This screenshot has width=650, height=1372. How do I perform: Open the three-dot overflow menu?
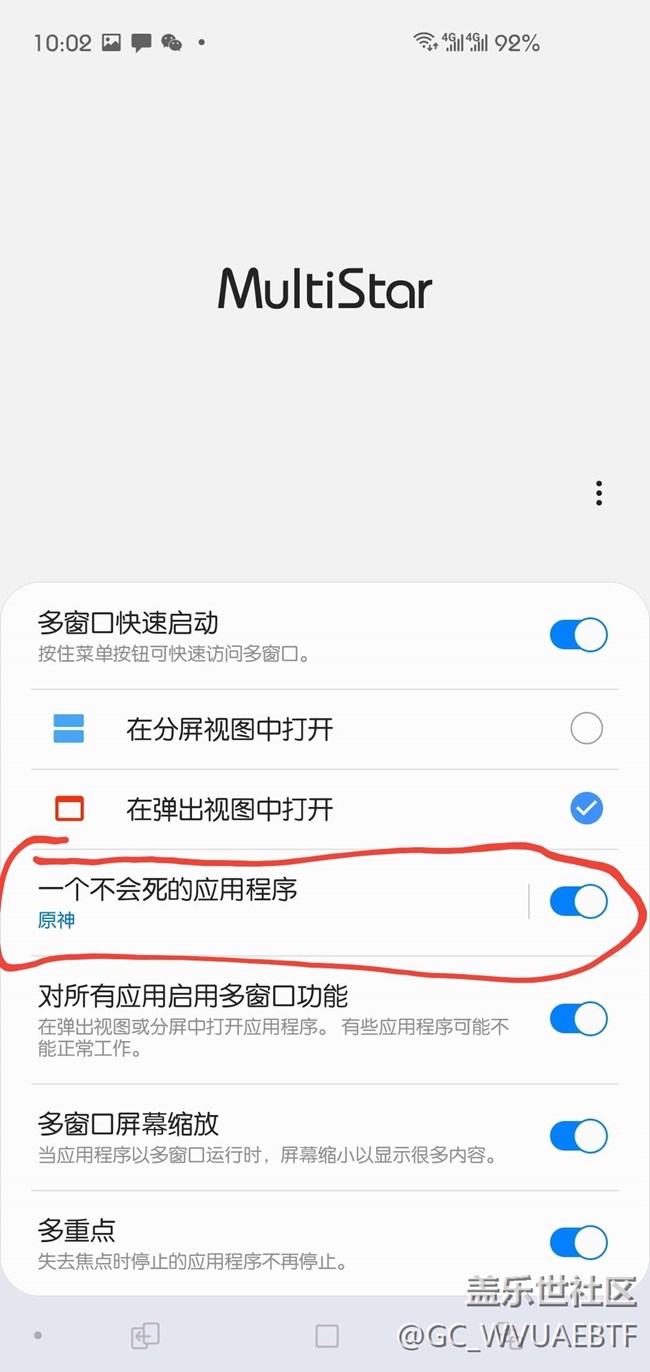click(x=598, y=493)
